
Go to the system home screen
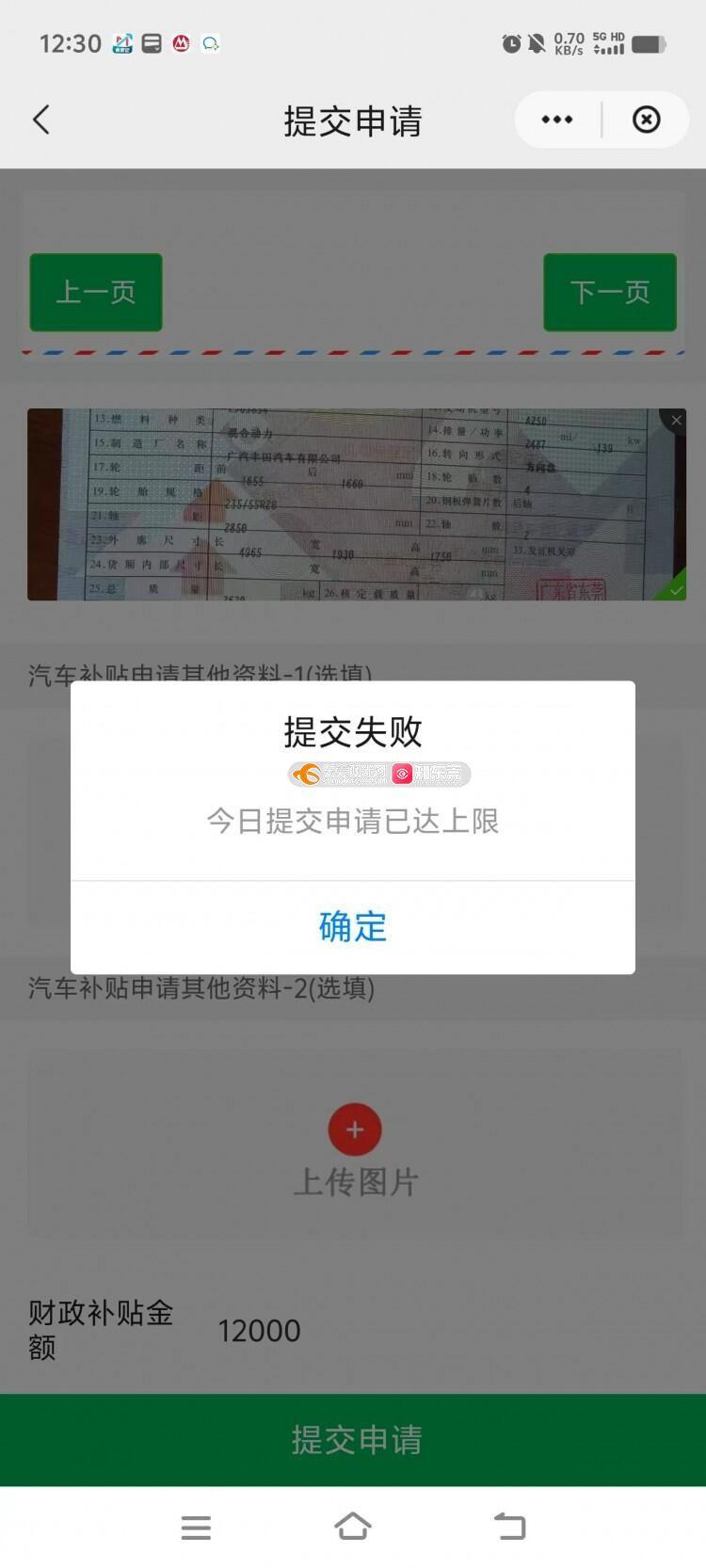pyautogui.click(x=353, y=1527)
